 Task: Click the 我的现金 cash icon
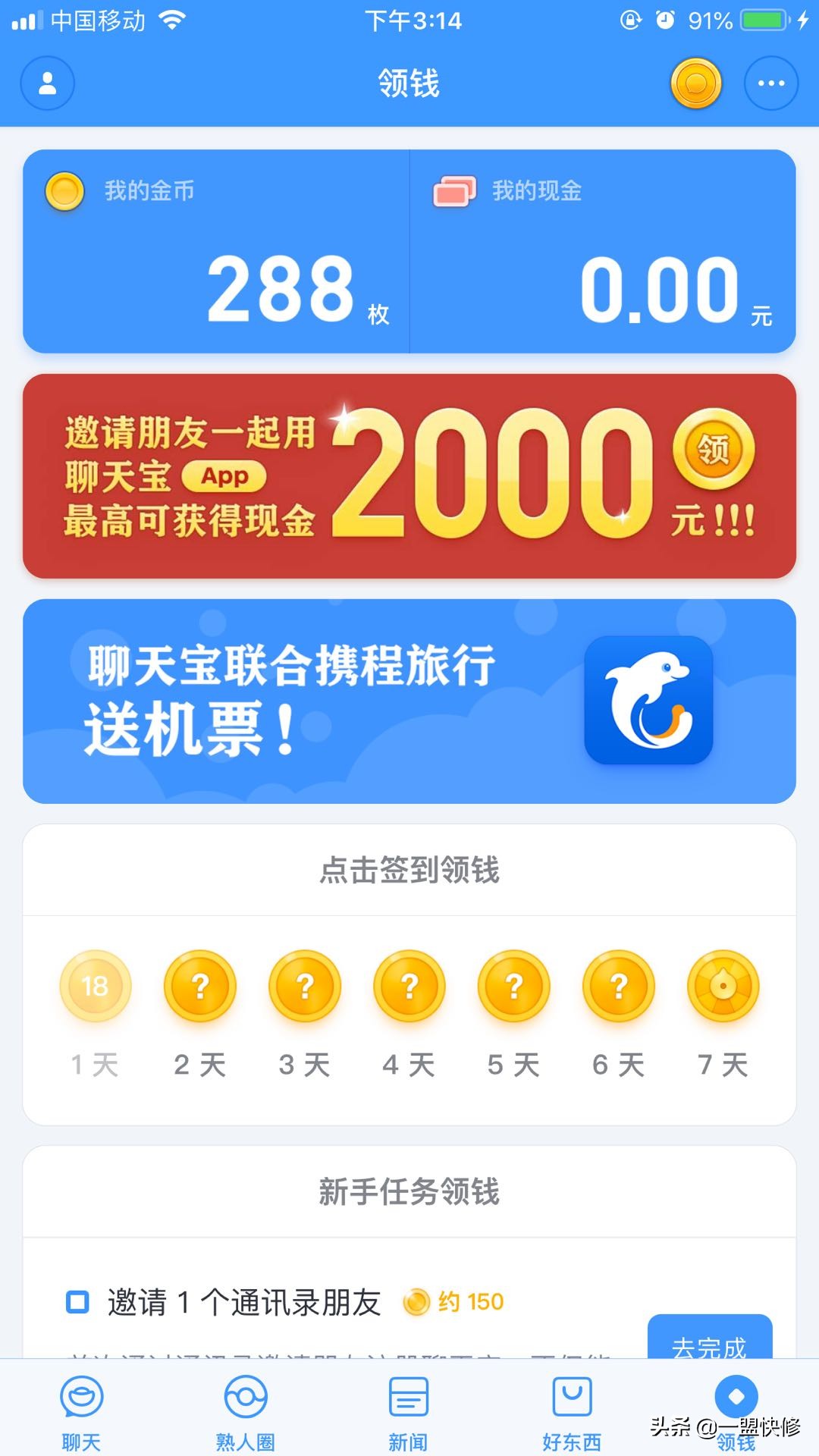pos(453,191)
